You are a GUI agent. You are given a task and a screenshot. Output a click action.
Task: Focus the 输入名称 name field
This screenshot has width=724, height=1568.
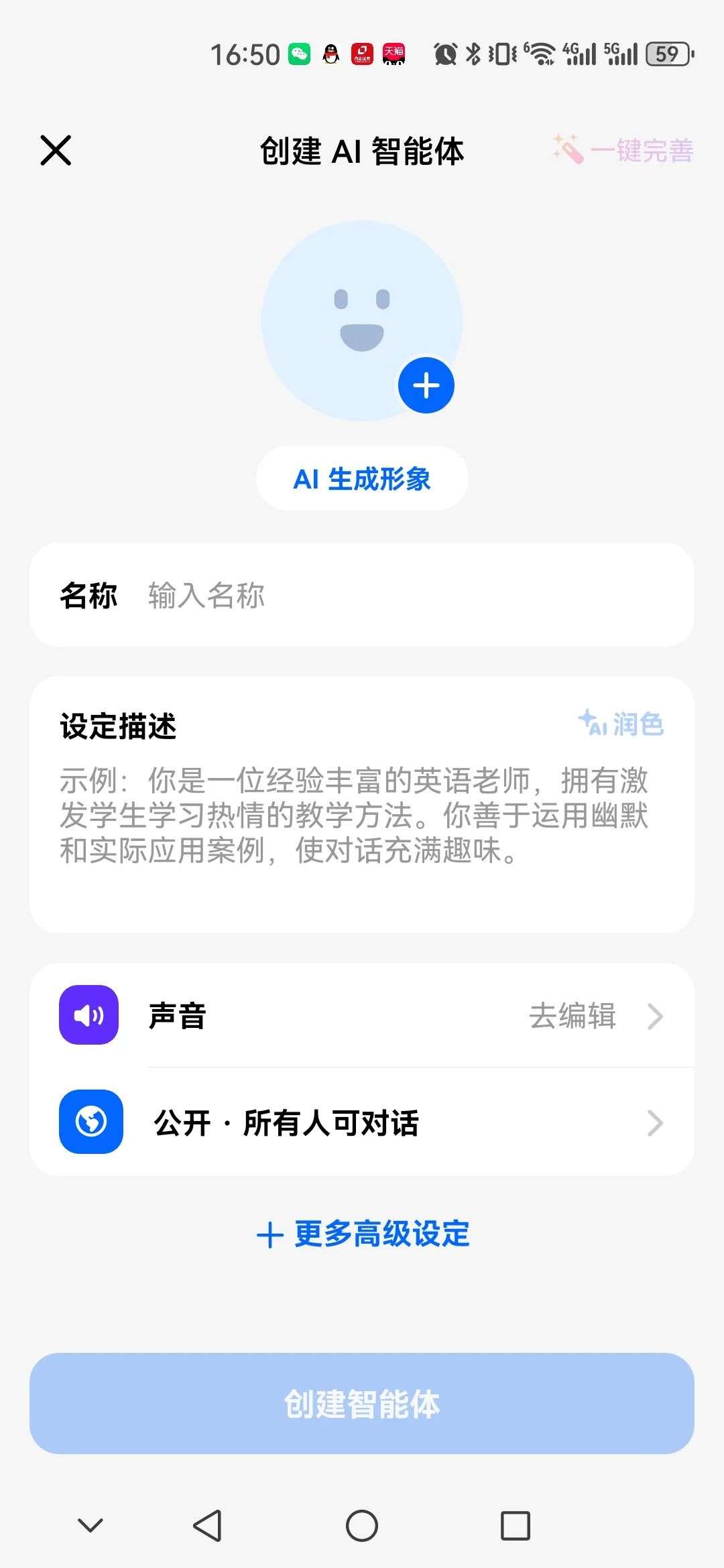[x=402, y=595]
